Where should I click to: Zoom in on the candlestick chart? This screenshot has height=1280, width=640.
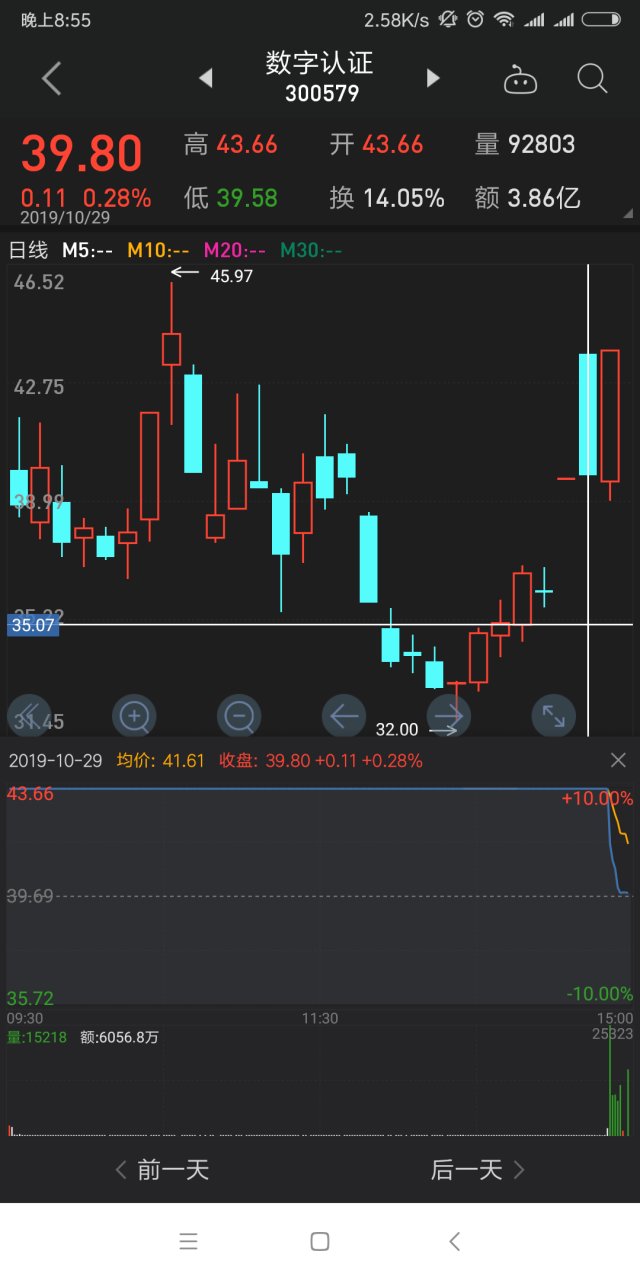click(x=134, y=715)
